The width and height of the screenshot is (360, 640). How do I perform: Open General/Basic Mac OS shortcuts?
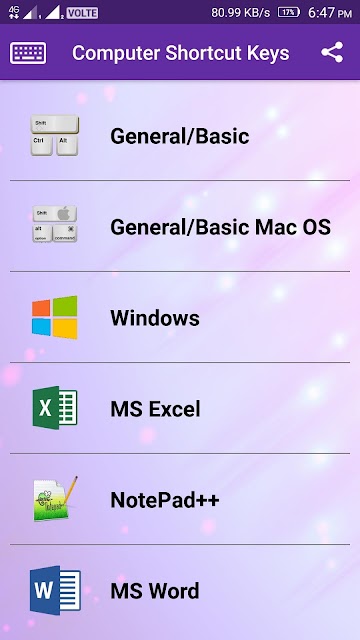[x=180, y=226]
